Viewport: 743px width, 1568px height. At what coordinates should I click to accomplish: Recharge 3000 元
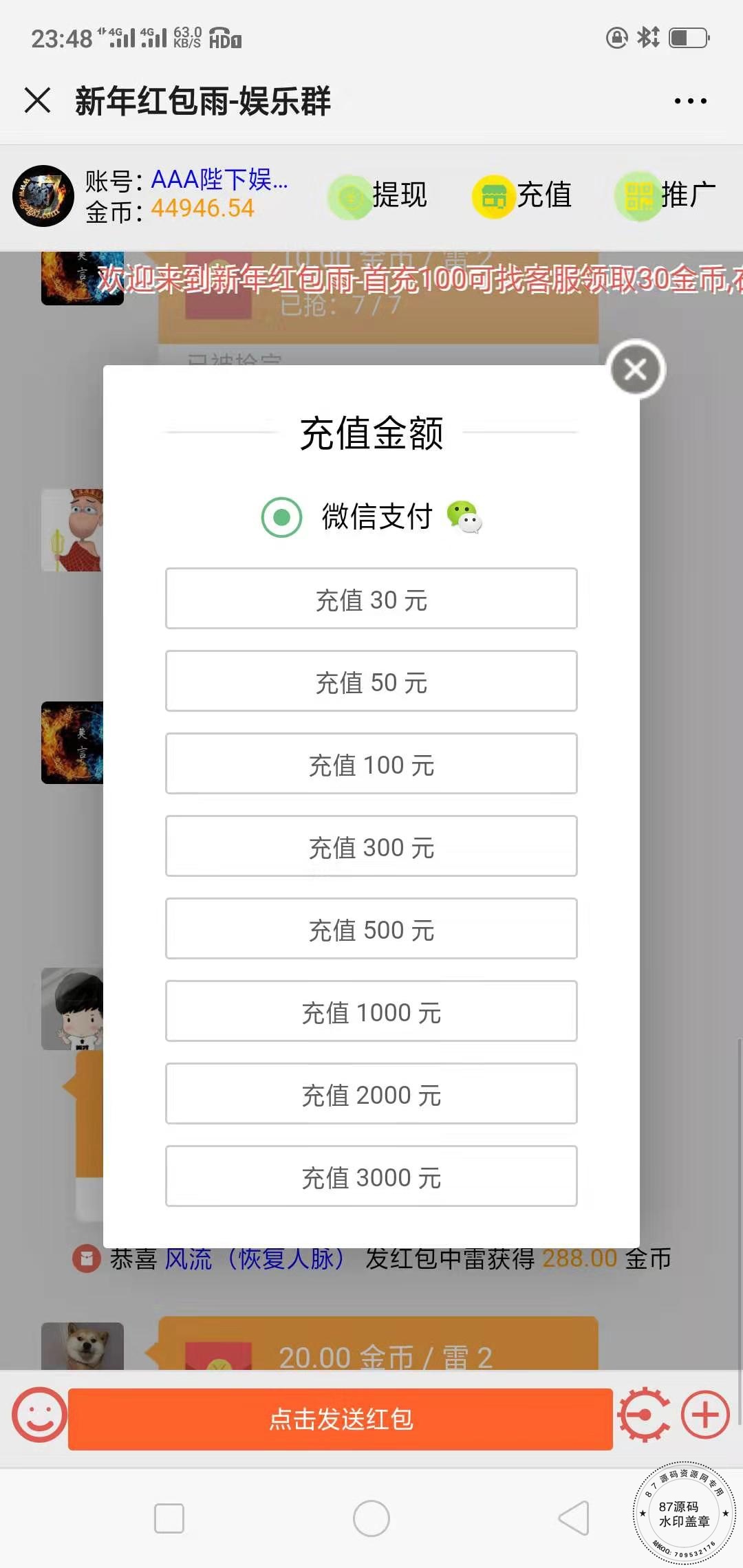(371, 1177)
